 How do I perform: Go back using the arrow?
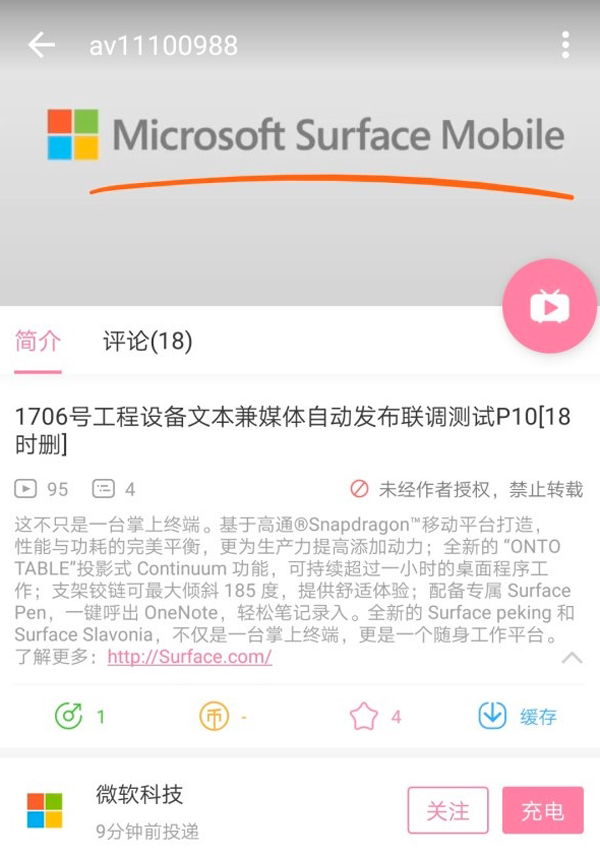(41, 45)
